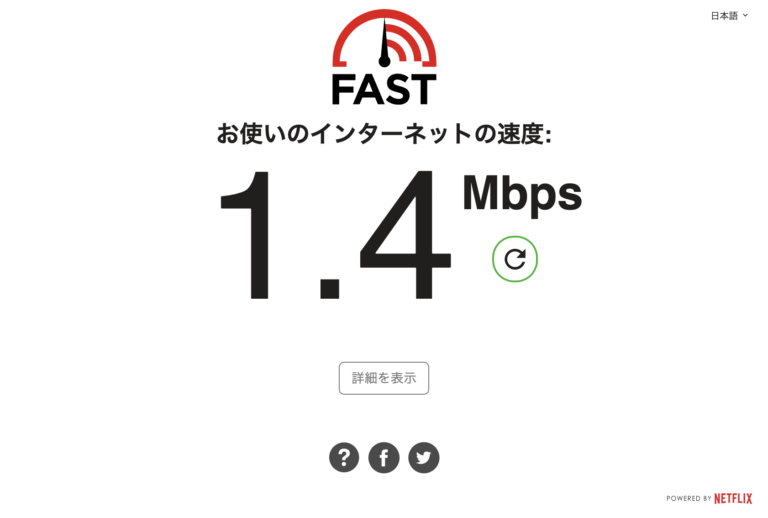Share the result on Facebook
The image size is (768, 518).
tap(384, 458)
